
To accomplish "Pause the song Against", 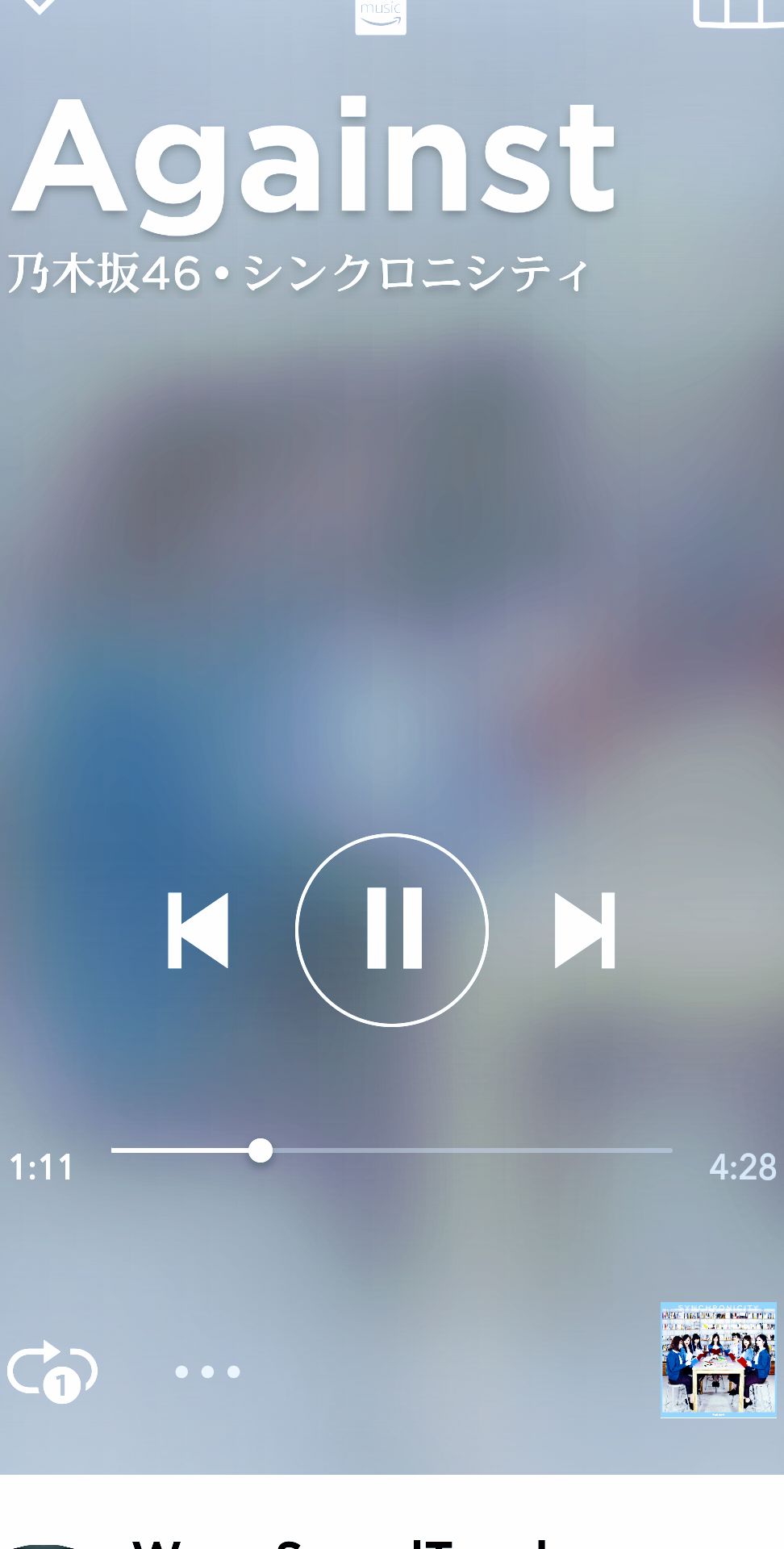I will [x=392, y=929].
